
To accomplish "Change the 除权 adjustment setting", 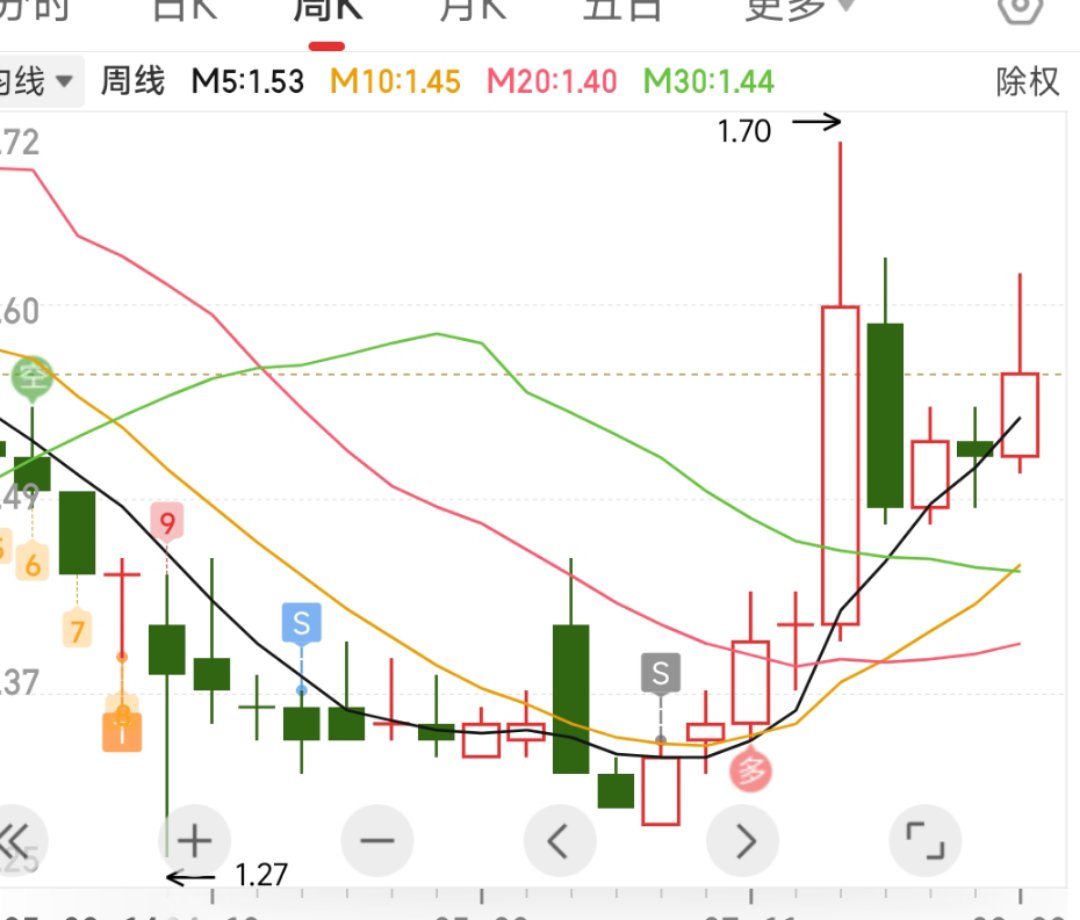I will click(1027, 81).
